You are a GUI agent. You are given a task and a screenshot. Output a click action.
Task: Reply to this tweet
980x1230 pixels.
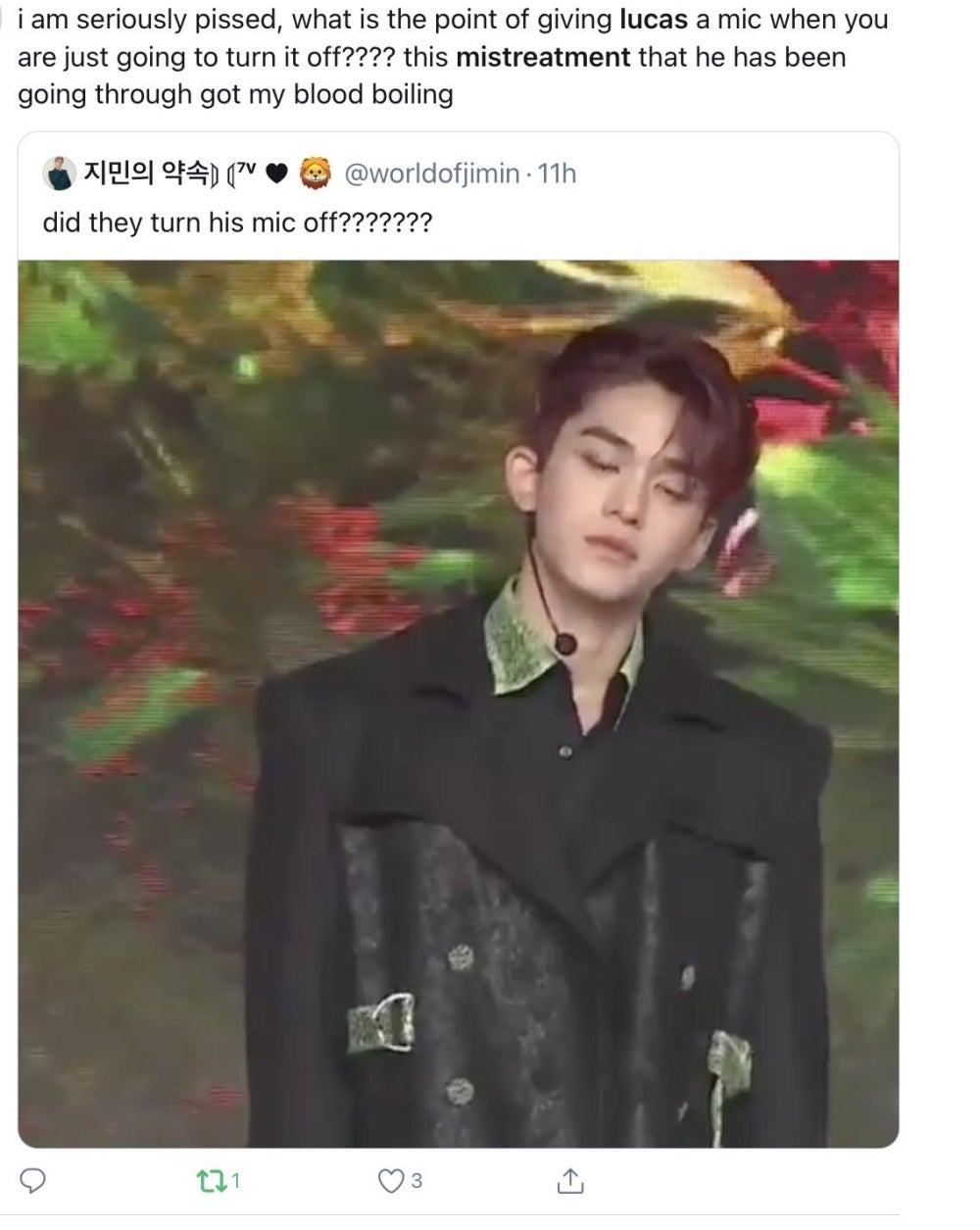[x=34, y=1182]
